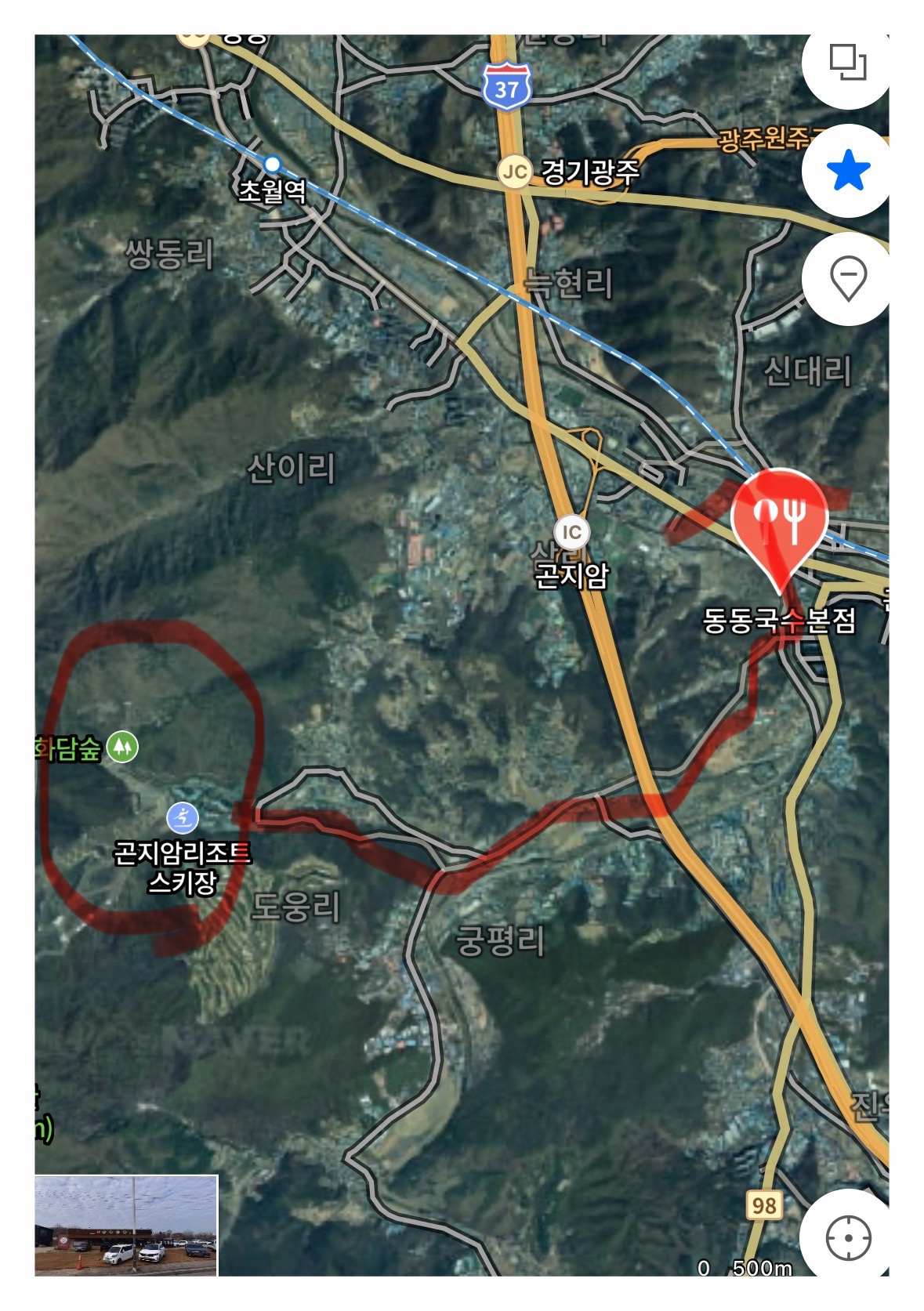Image resolution: width=924 pixels, height=1311 pixels.
Task: Tap the 곤지암 IC marker
Action: (571, 533)
